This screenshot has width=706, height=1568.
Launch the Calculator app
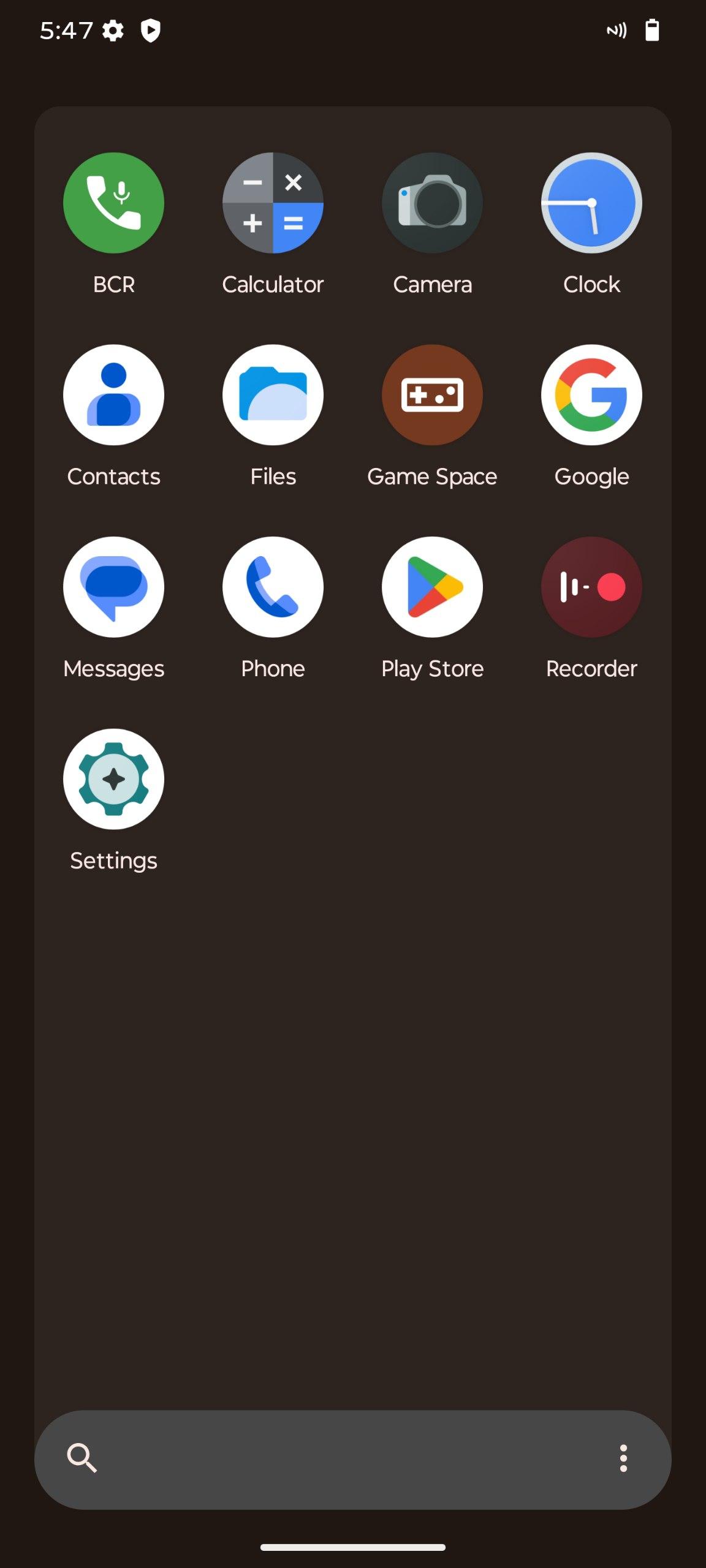273,203
